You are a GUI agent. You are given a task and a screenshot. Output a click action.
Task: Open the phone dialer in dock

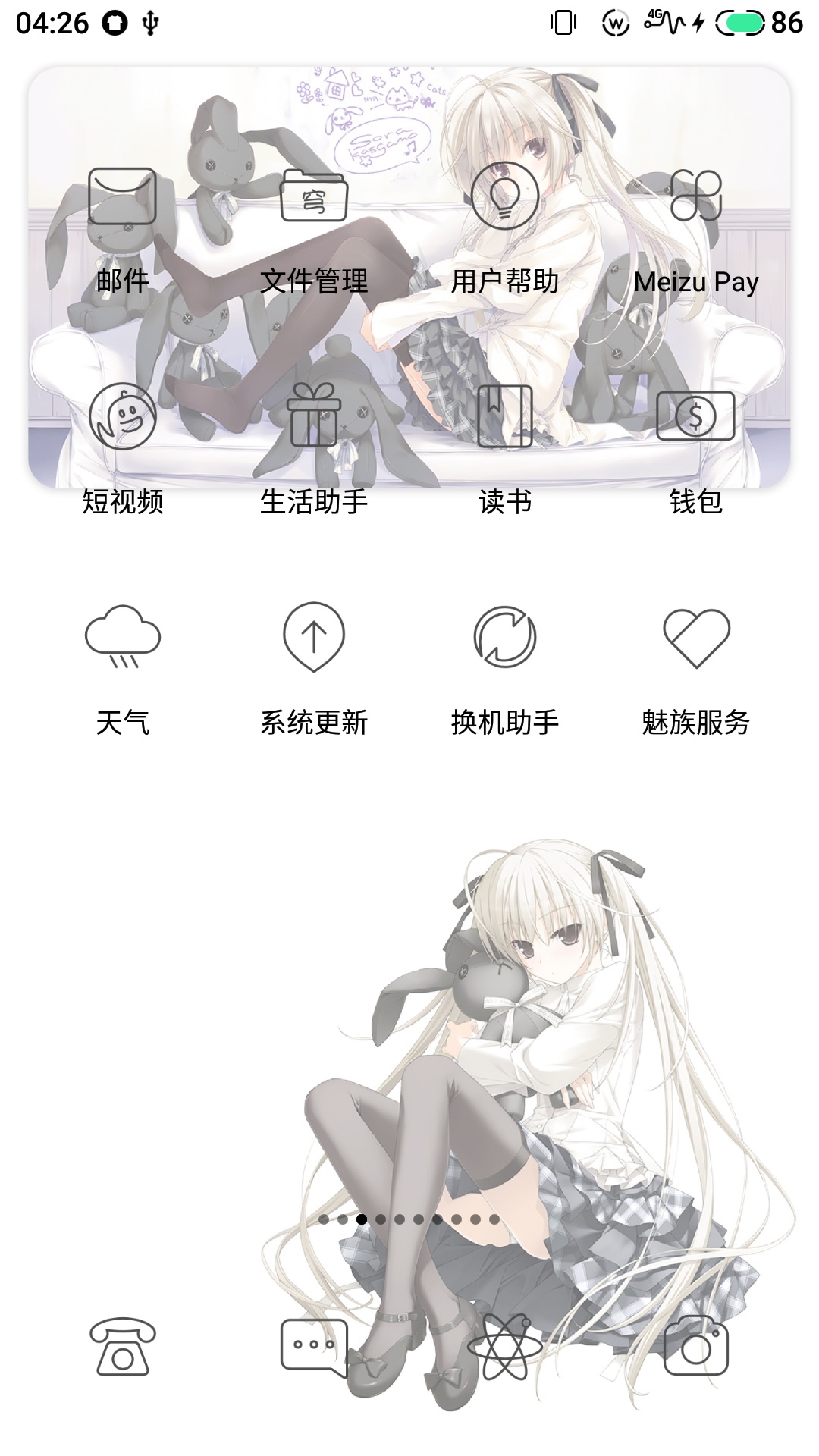click(123, 1347)
